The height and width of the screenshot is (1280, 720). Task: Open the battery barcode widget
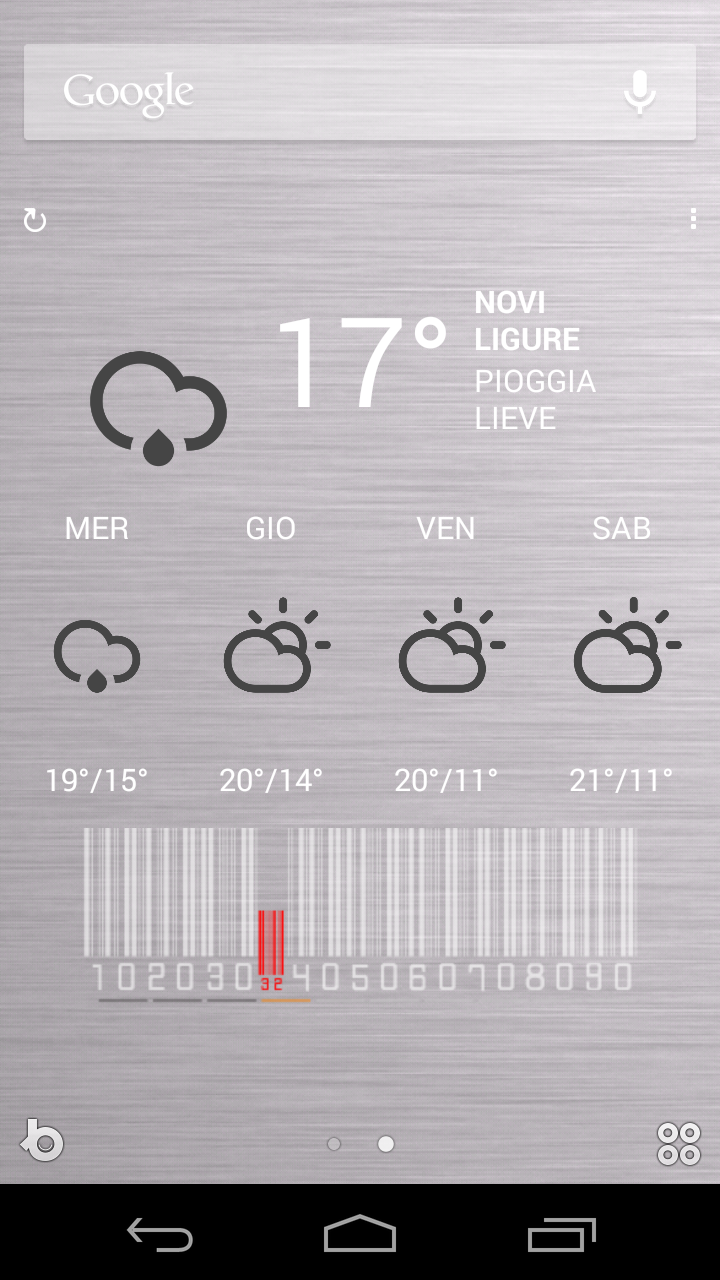click(x=360, y=910)
